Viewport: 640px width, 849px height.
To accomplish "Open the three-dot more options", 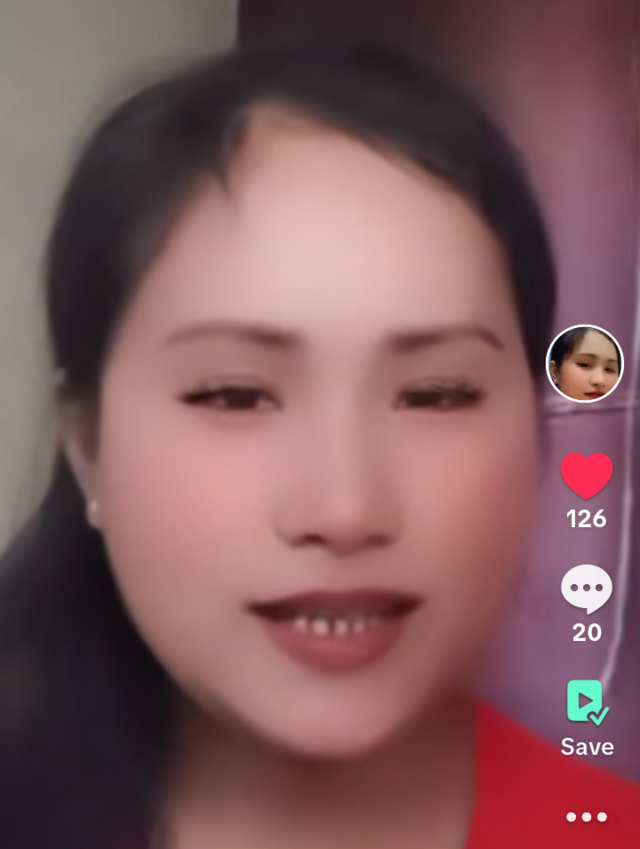I will point(586,817).
